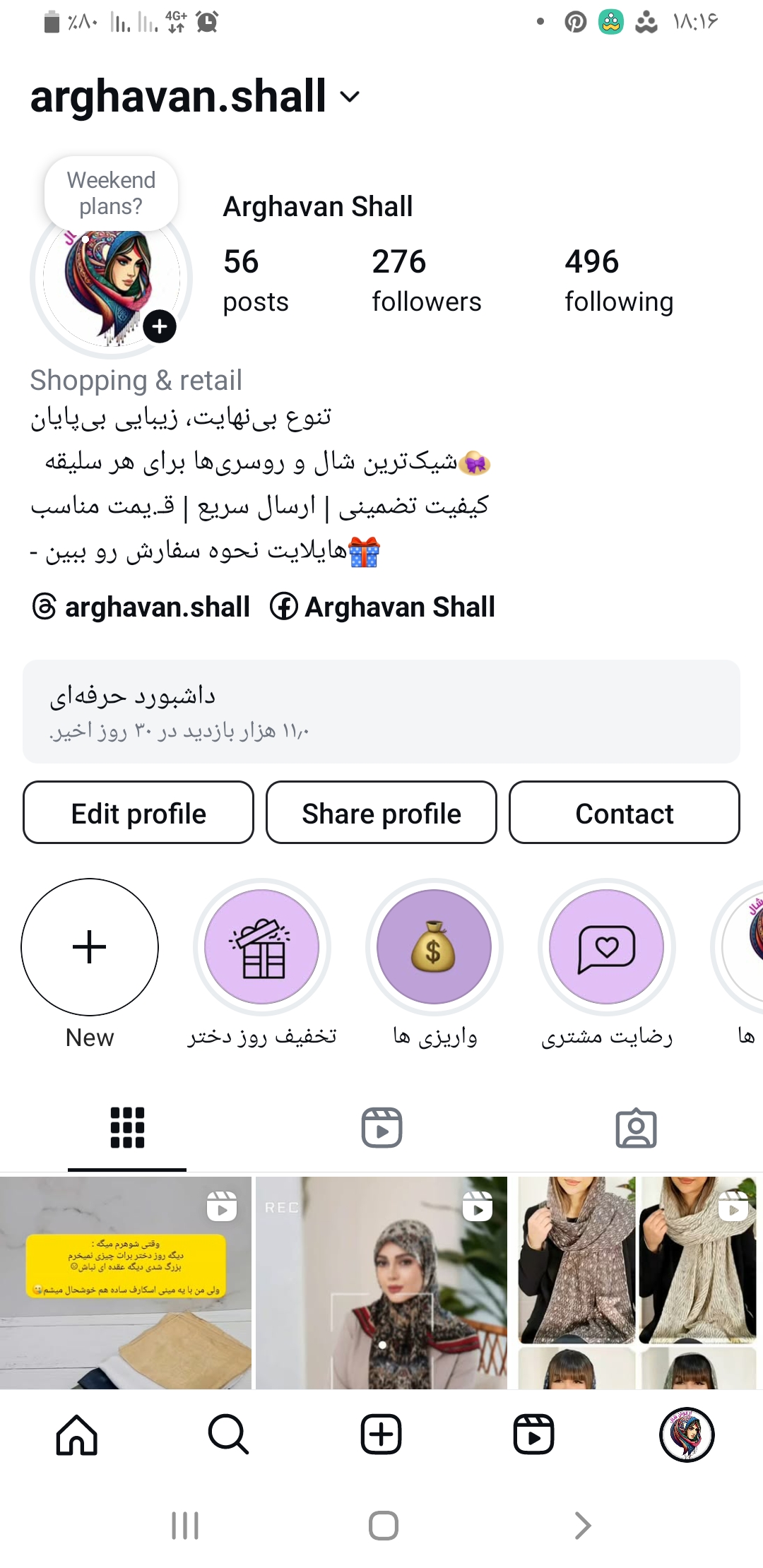Tap the New story highlight circle
This screenshot has width=763, height=1568.
click(x=89, y=947)
